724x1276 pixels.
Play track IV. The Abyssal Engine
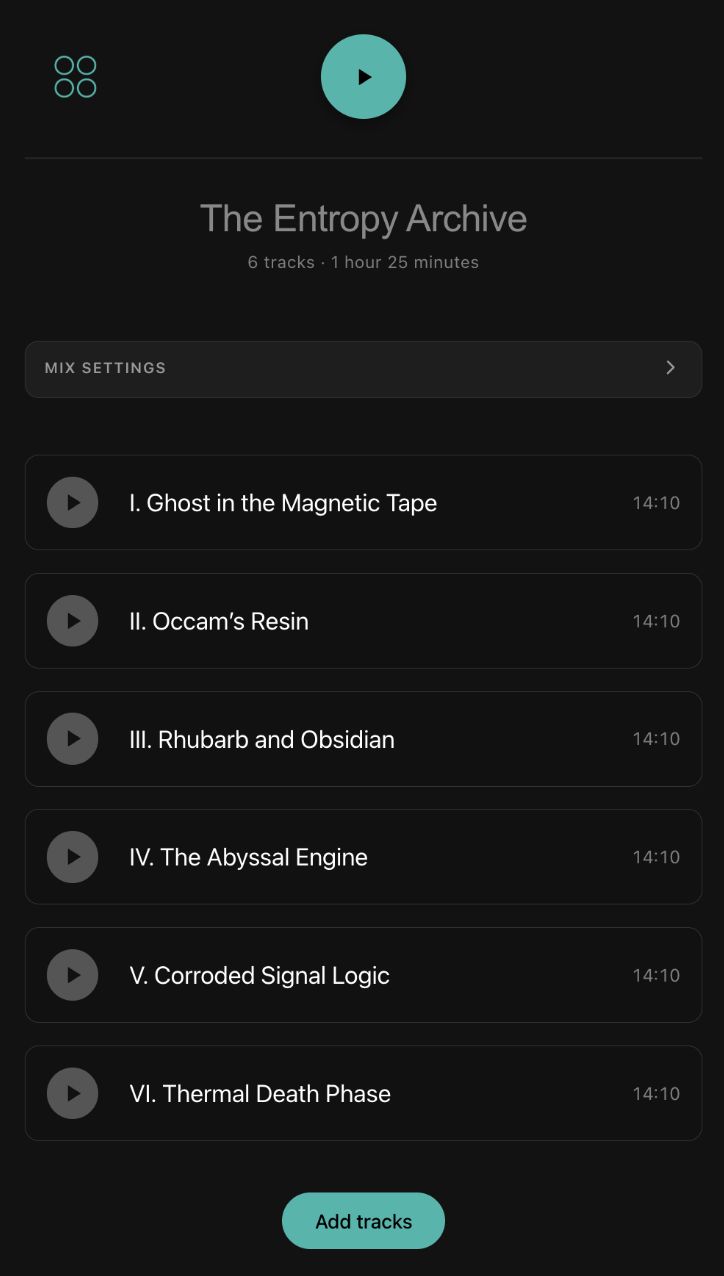coord(71,856)
